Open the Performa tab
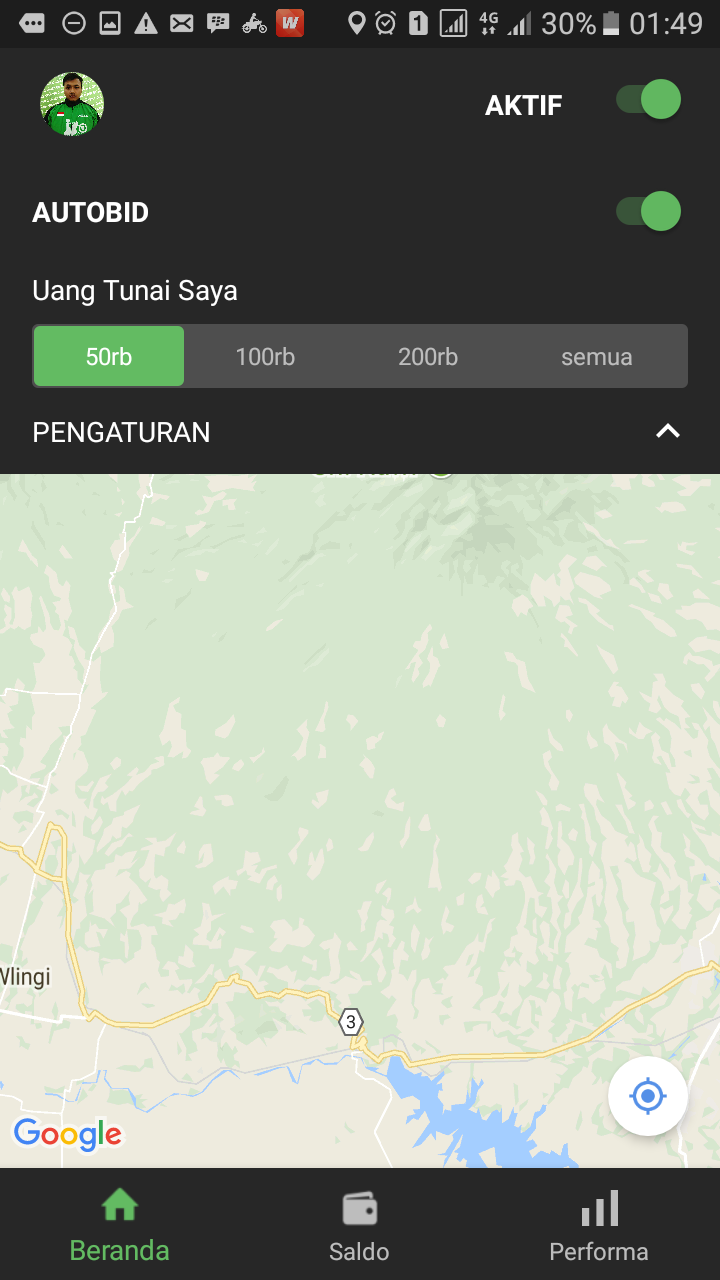 coord(599,1225)
